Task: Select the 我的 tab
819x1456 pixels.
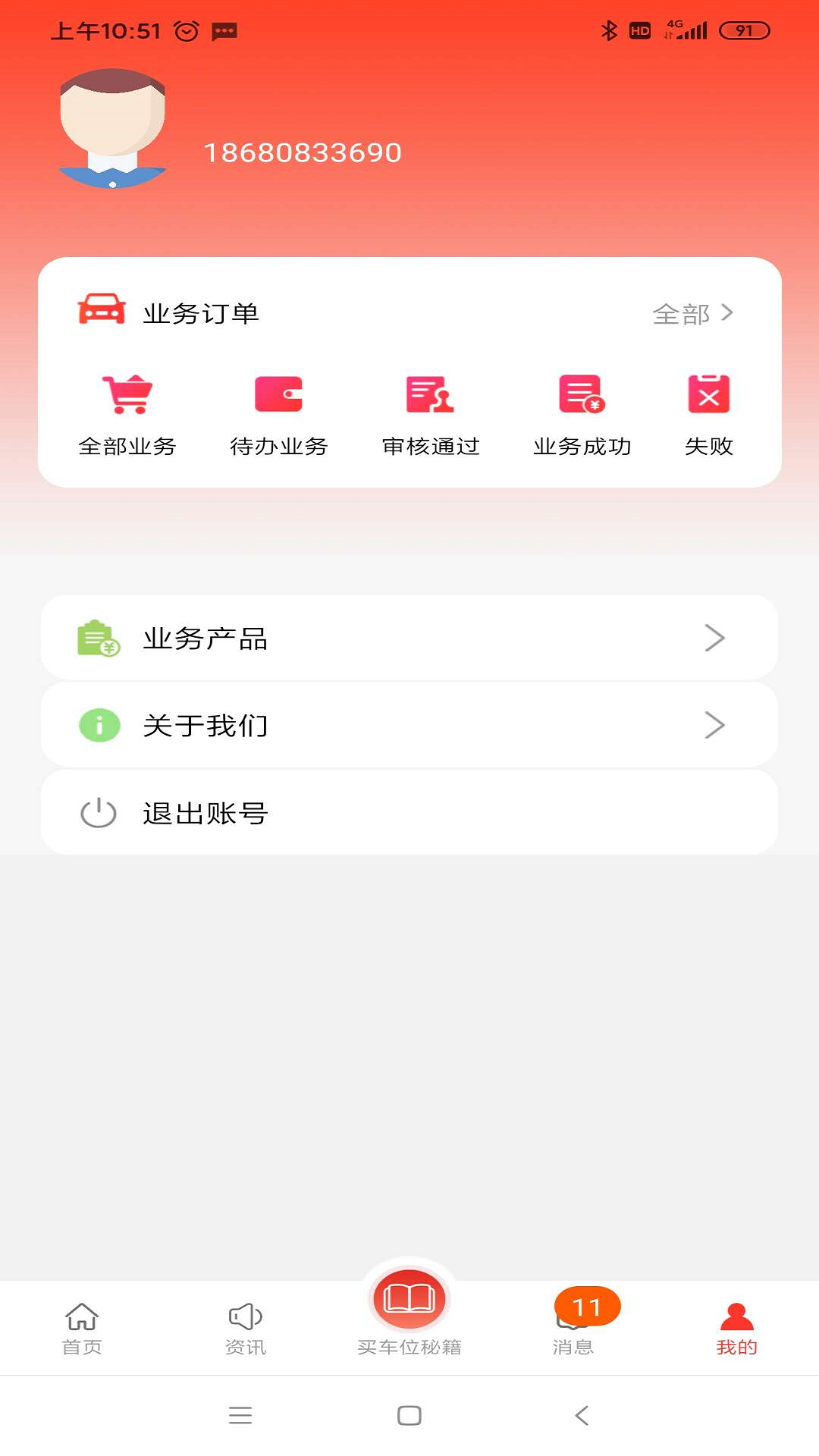Action: (736, 1328)
